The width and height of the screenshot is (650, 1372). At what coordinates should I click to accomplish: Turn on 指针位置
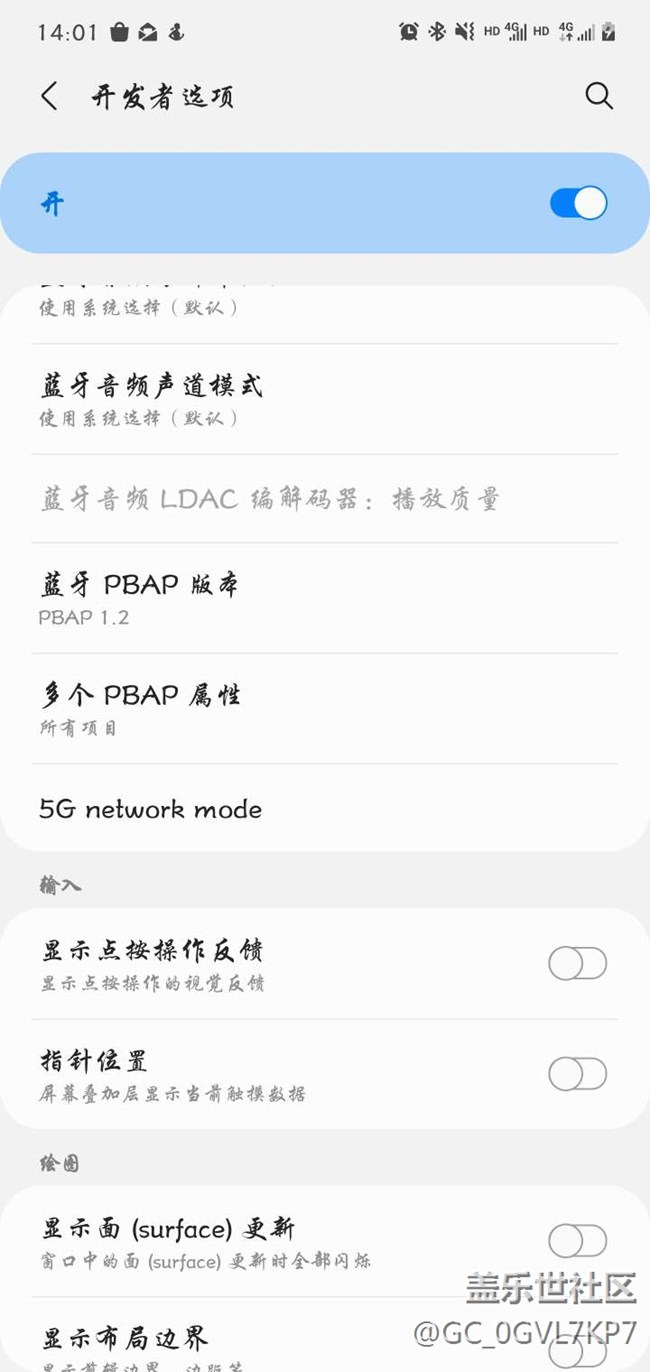(577, 1074)
